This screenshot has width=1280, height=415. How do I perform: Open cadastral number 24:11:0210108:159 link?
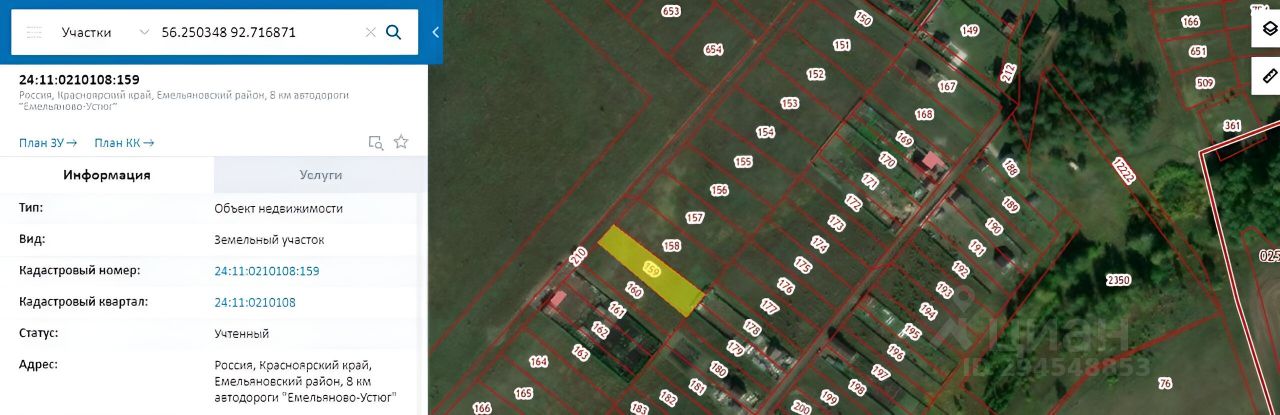(266, 271)
